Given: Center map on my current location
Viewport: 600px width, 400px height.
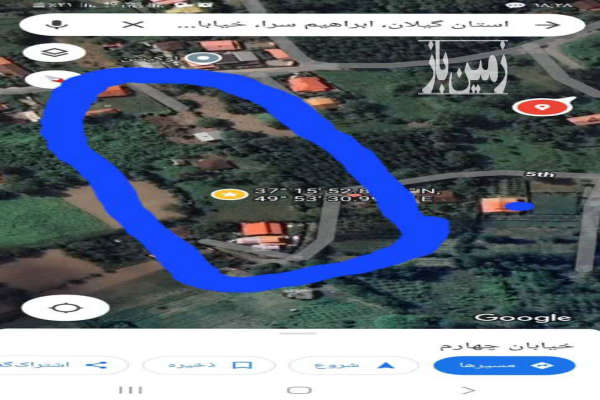Looking at the screenshot, I should [51, 308].
